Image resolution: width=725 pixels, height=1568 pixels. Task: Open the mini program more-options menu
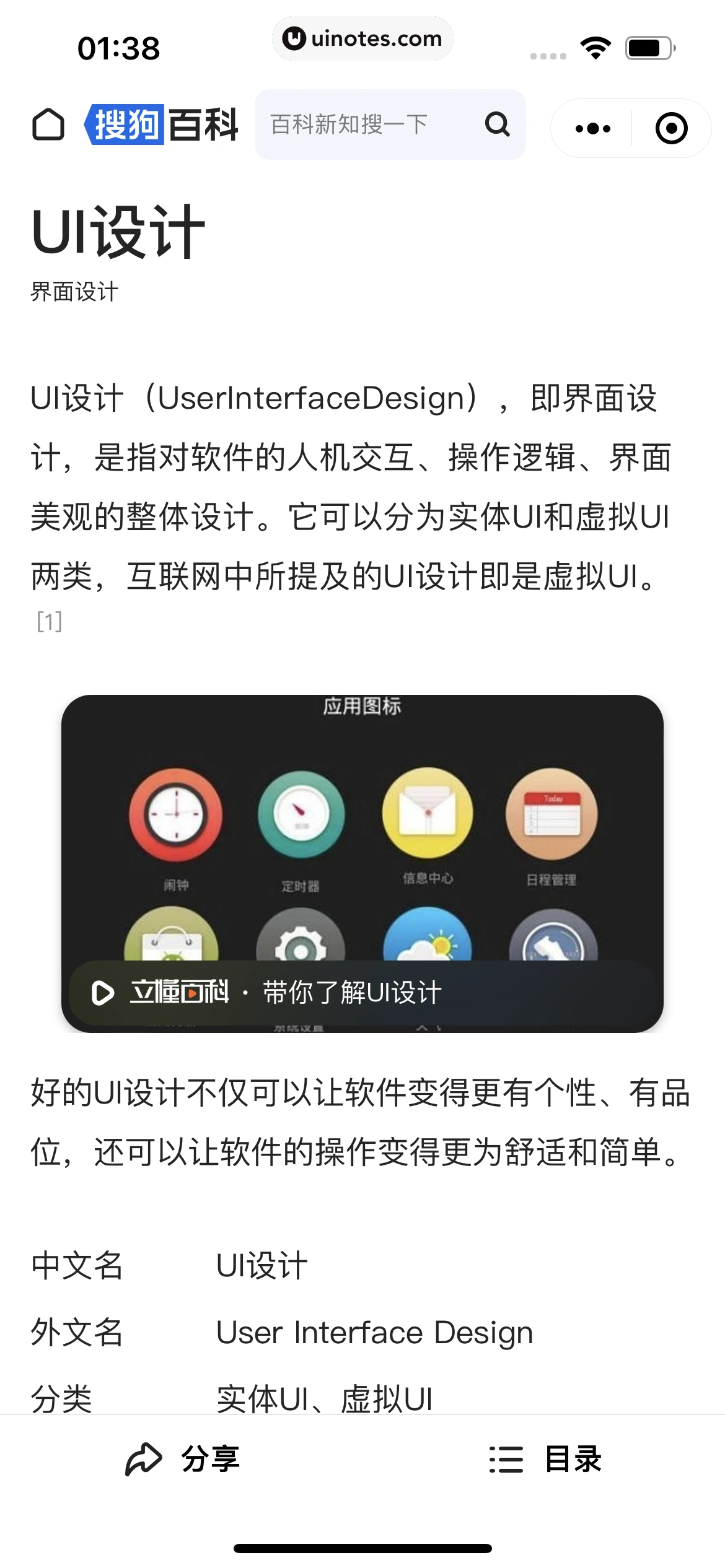592,128
